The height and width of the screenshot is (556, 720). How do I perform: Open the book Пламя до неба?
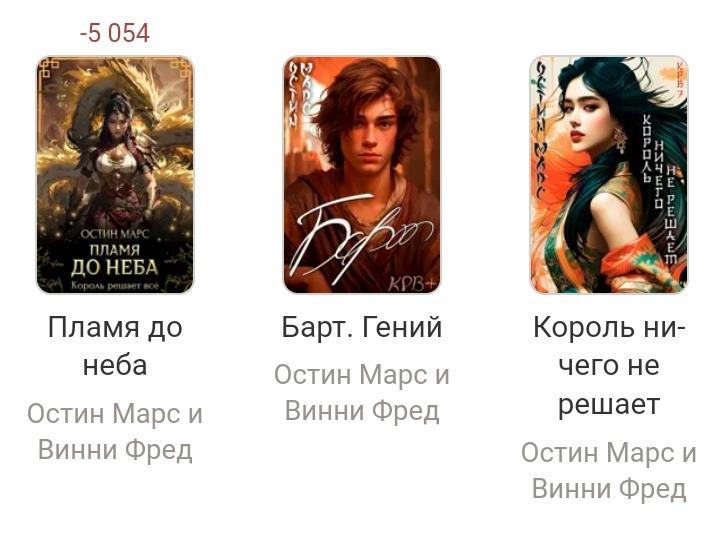pos(115,174)
